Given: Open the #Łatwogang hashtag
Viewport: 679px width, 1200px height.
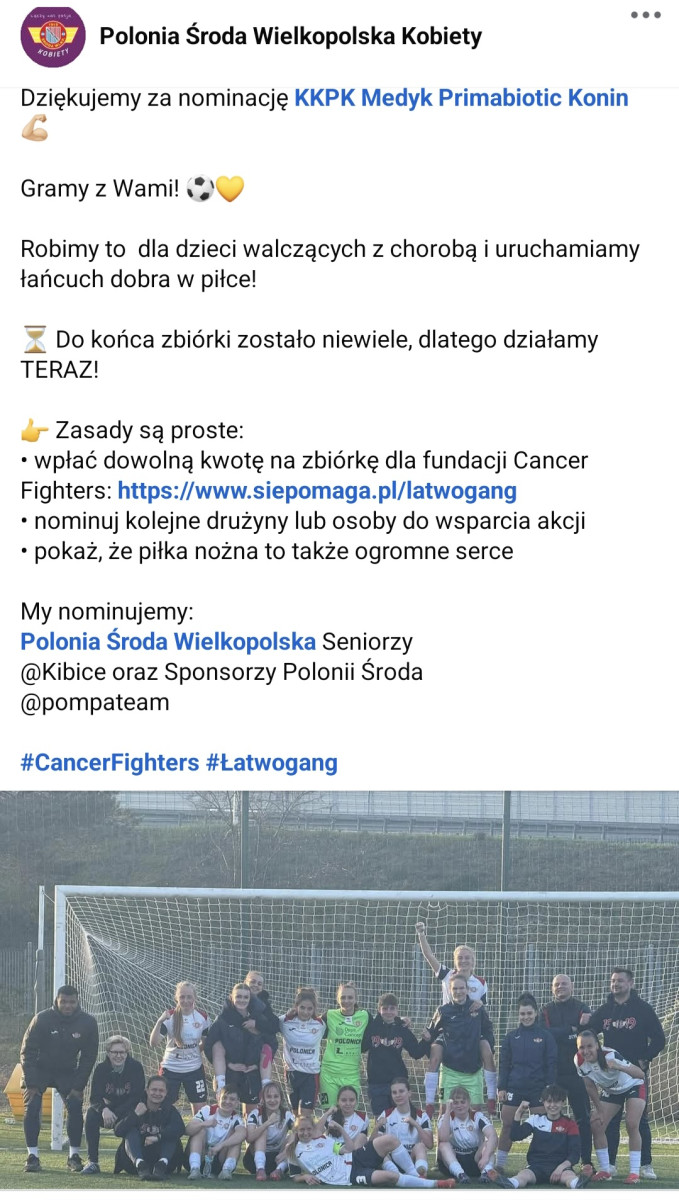Looking at the screenshot, I should [x=272, y=763].
